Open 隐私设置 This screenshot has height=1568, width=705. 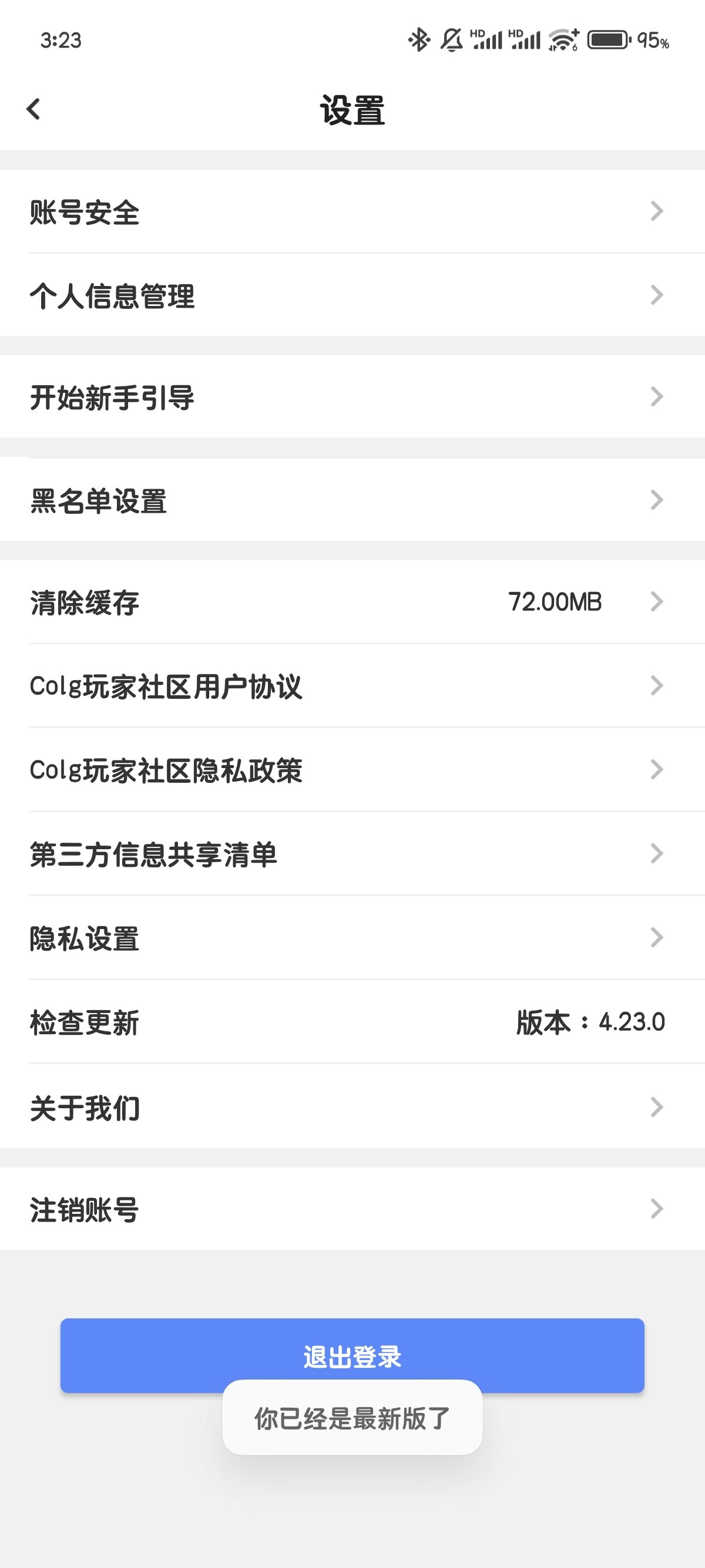tap(352, 937)
